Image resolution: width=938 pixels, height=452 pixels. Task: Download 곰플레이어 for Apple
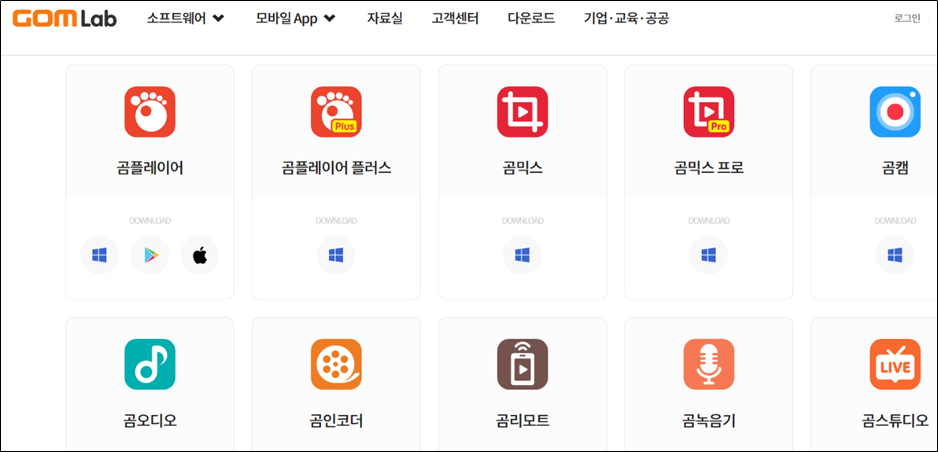tap(199, 255)
